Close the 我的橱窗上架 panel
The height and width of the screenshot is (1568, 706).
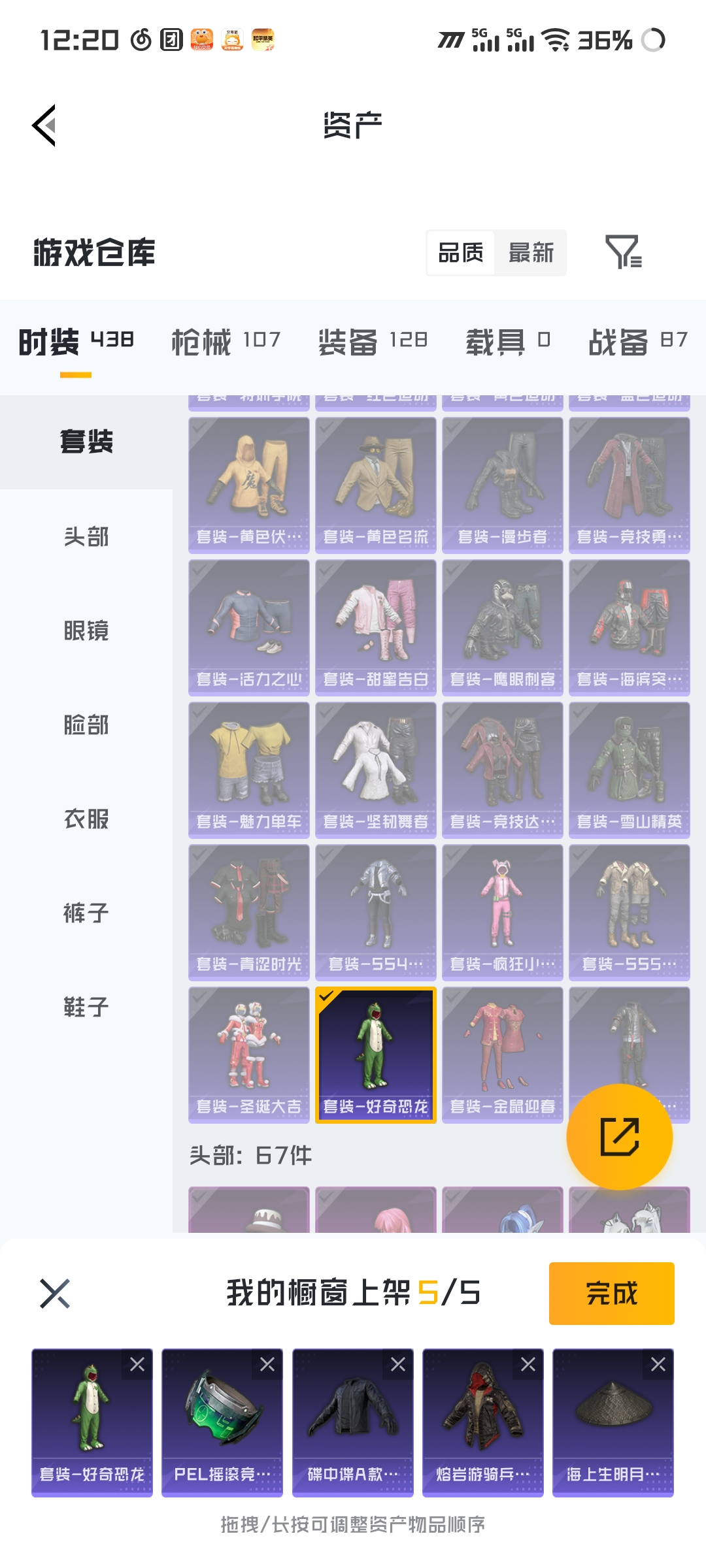point(55,1294)
